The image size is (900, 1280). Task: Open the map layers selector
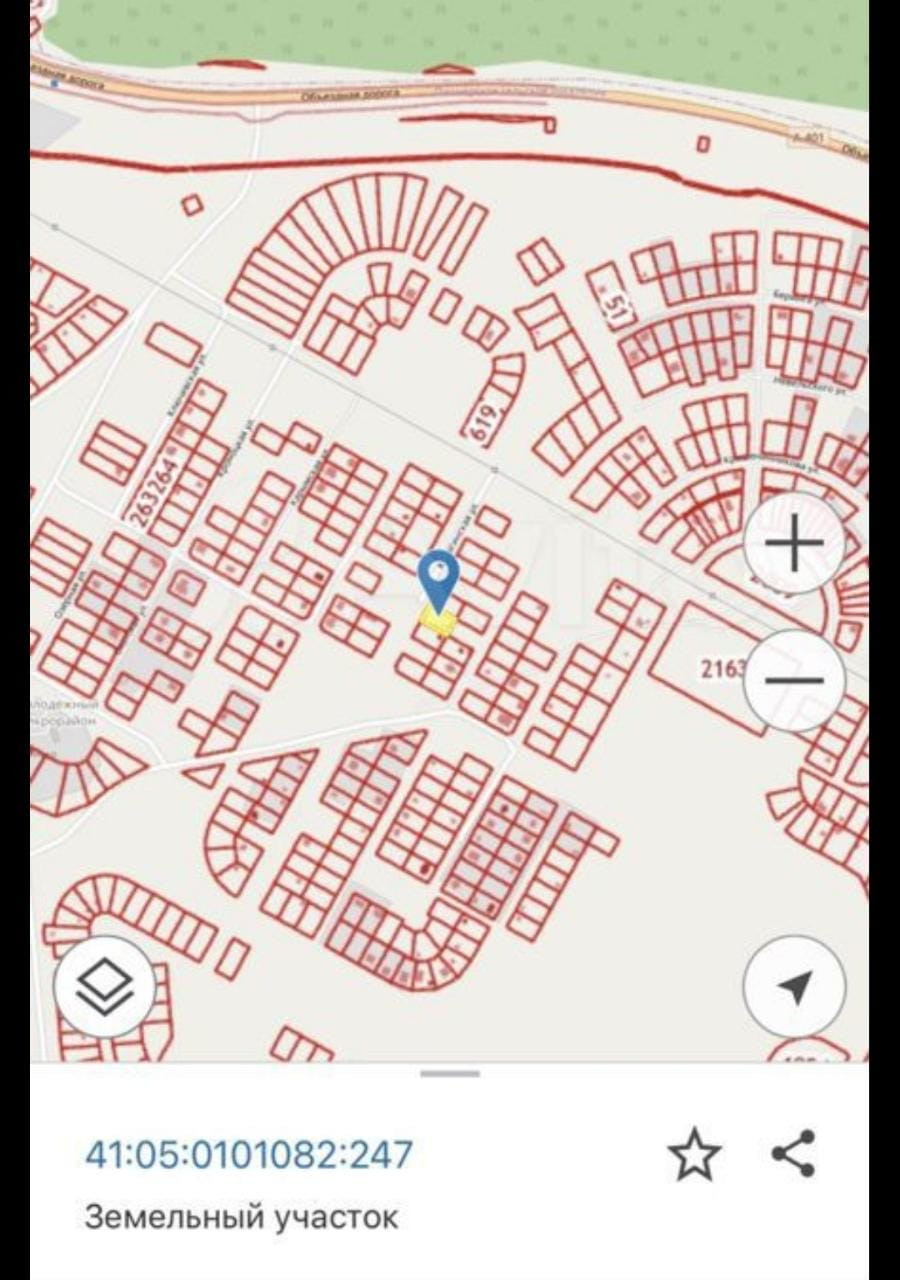click(x=104, y=987)
